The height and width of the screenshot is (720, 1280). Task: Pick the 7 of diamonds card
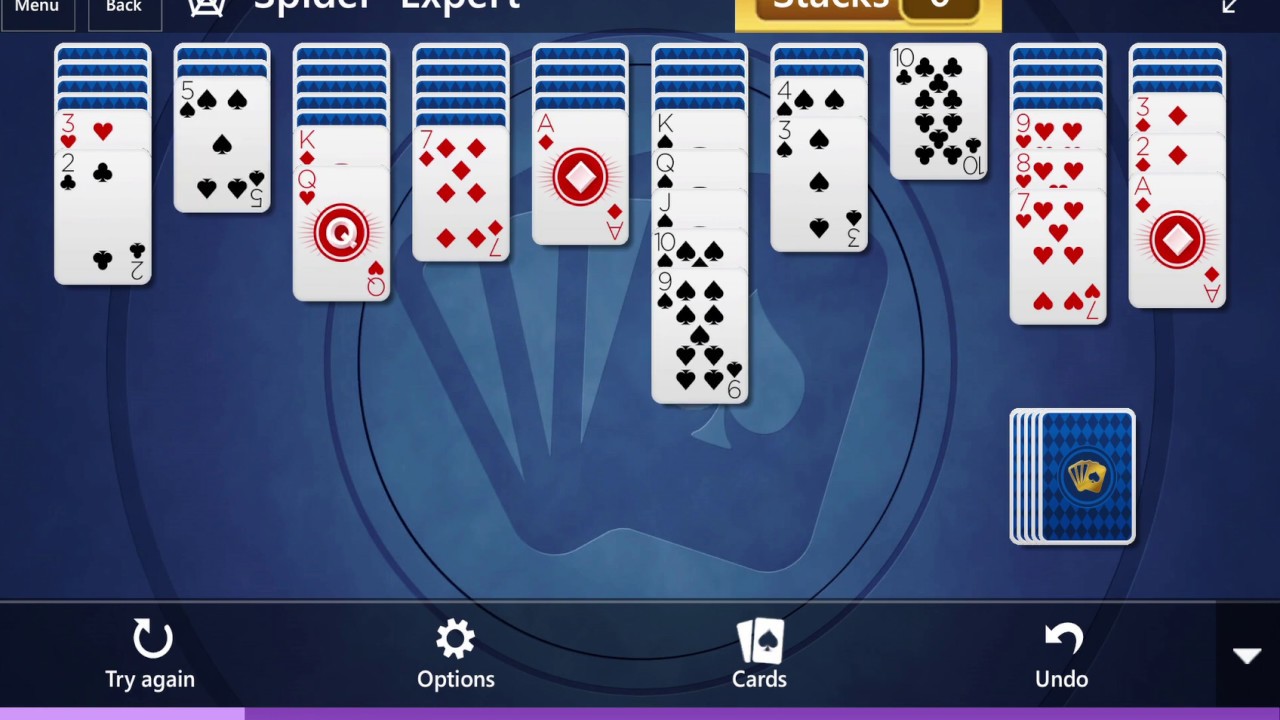[461, 195]
